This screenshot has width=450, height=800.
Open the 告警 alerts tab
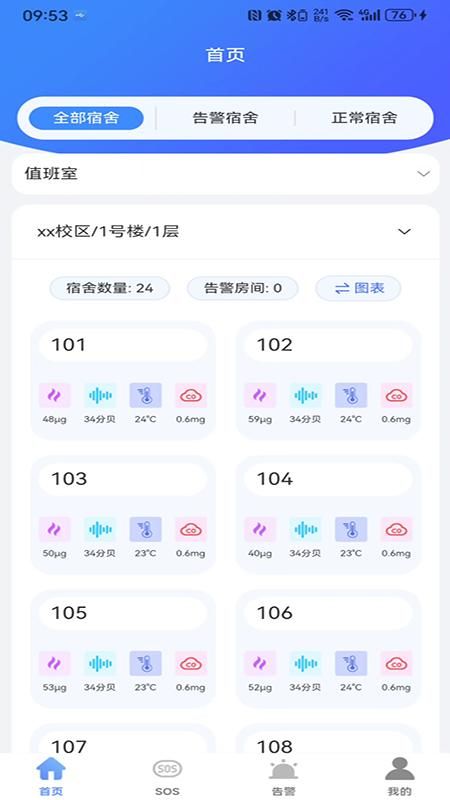pyautogui.click(x=283, y=777)
